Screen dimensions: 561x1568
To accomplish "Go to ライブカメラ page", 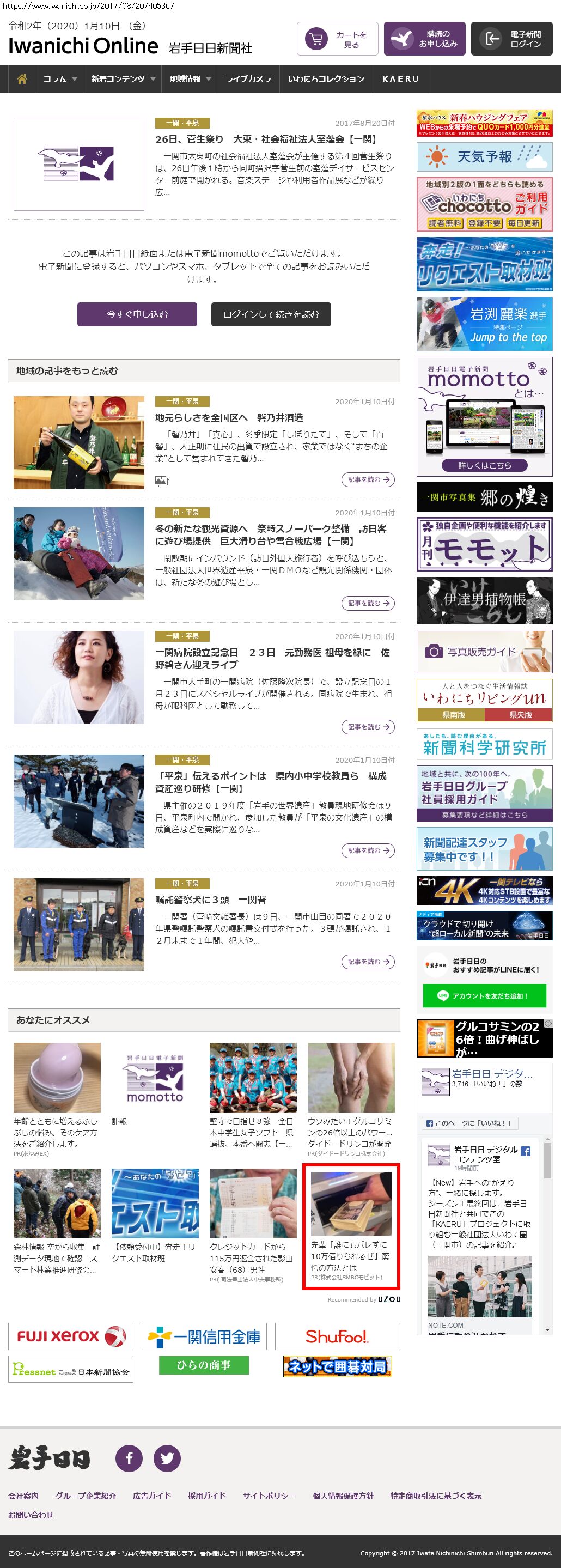I will click(248, 79).
